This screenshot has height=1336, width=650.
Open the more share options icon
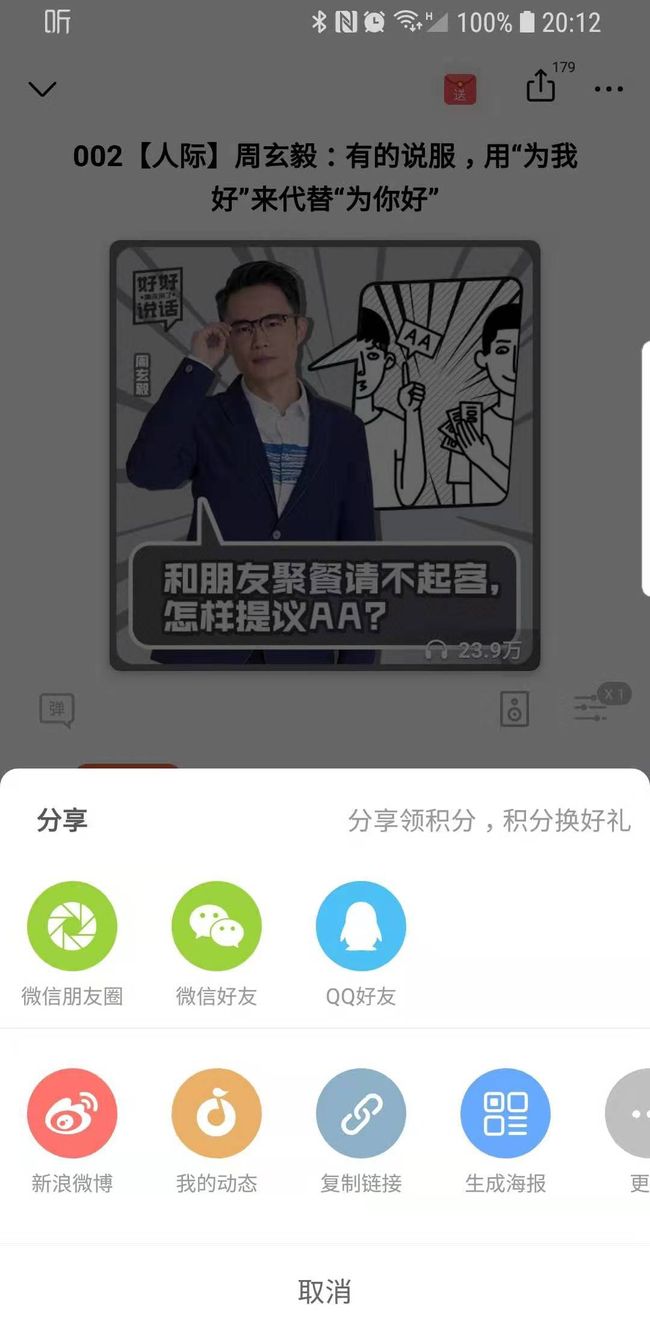point(628,1113)
